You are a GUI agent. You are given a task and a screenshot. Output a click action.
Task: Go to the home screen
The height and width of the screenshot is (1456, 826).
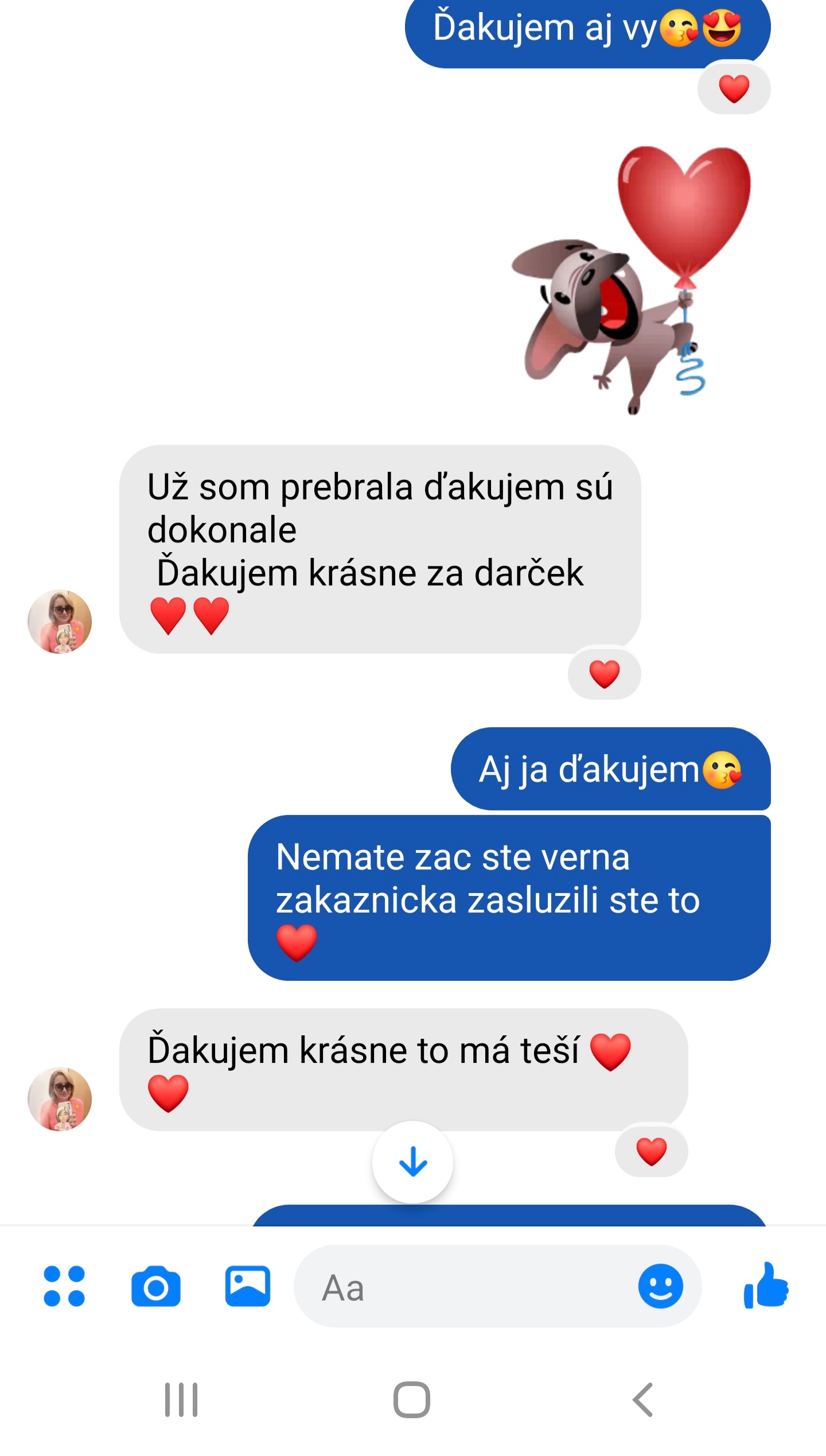point(412,1400)
